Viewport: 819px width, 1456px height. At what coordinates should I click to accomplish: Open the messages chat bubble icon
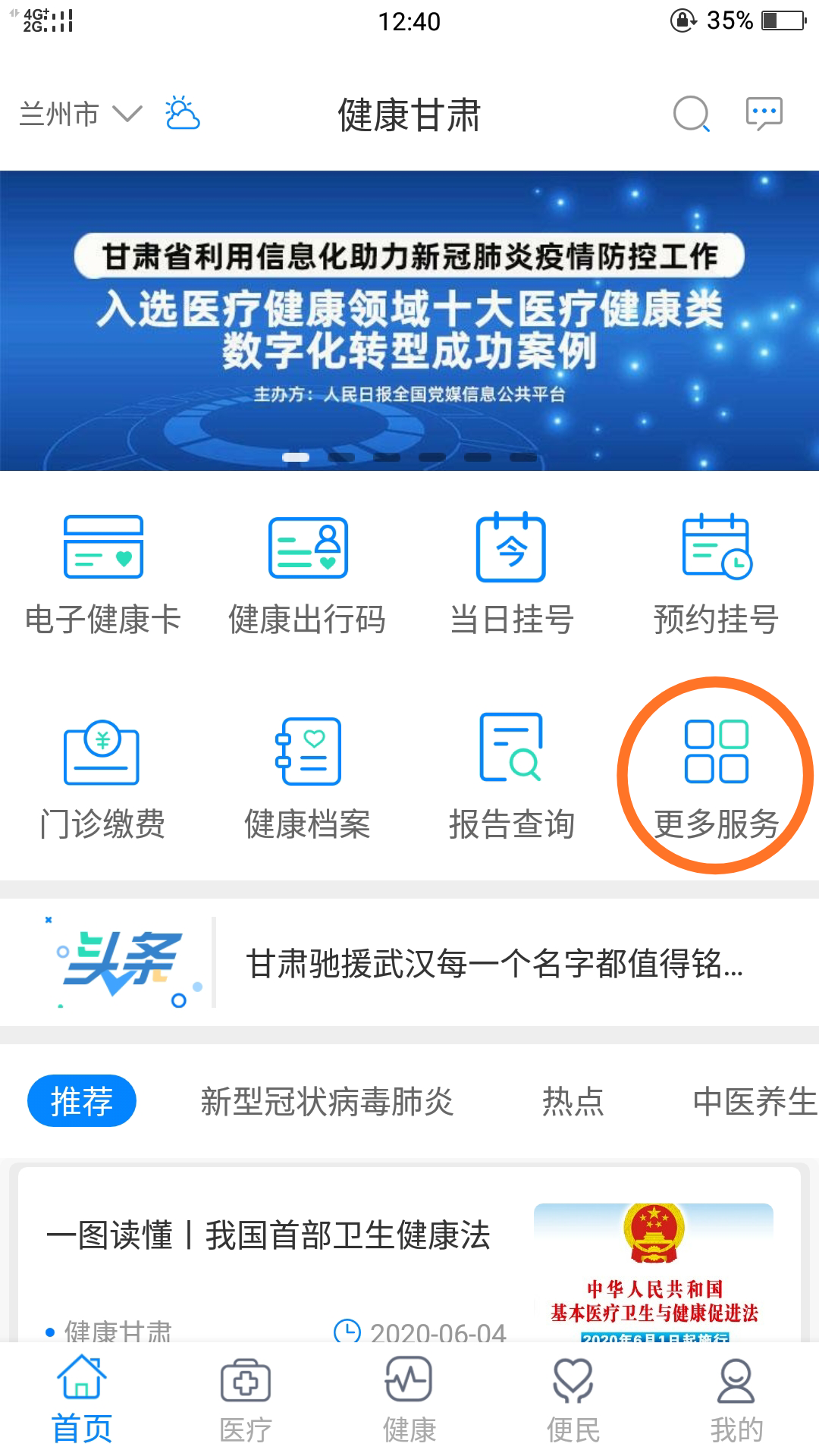coord(764,115)
